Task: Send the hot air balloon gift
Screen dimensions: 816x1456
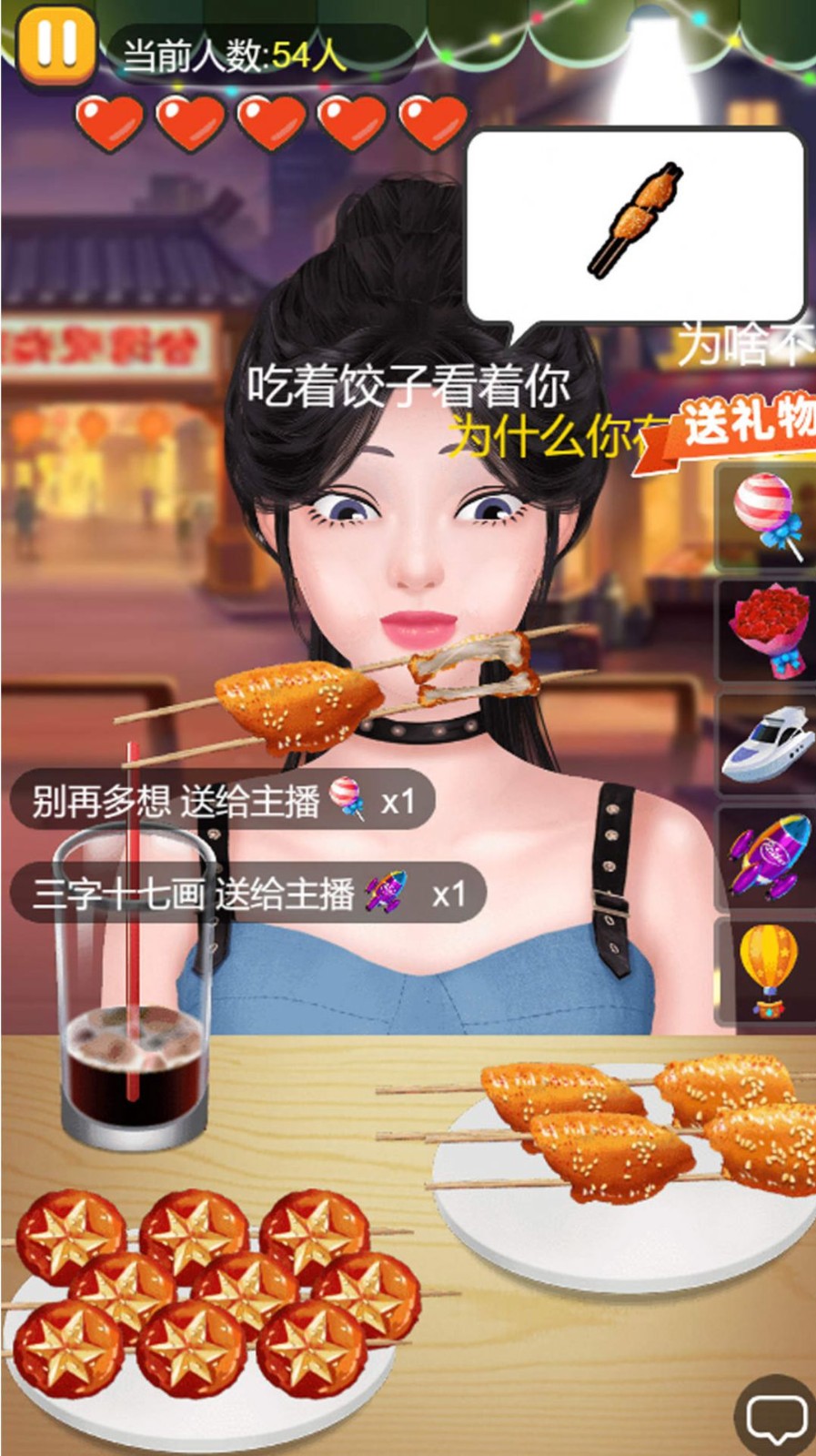Action: (x=768, y=970)
